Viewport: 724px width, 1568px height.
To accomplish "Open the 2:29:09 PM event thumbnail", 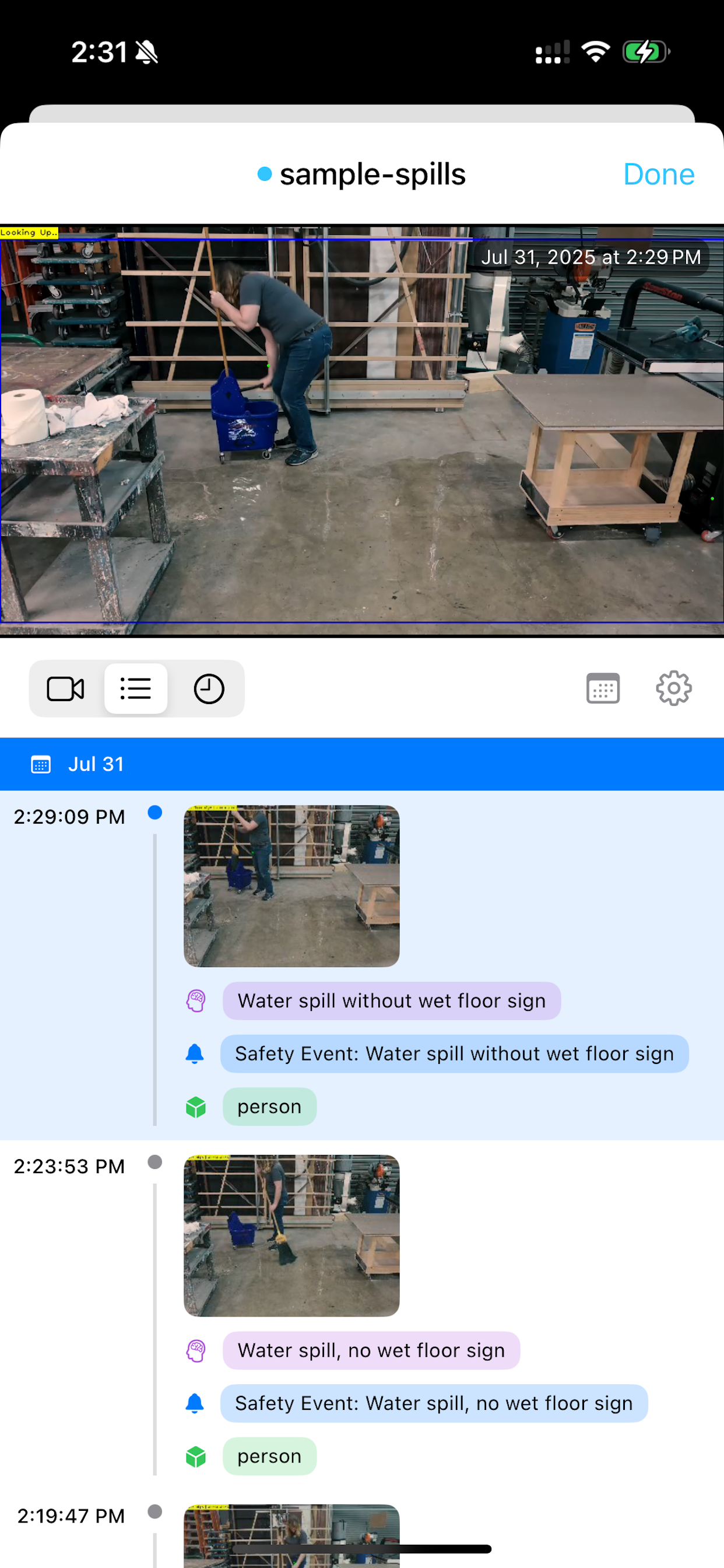I will (x=291, y=885).
